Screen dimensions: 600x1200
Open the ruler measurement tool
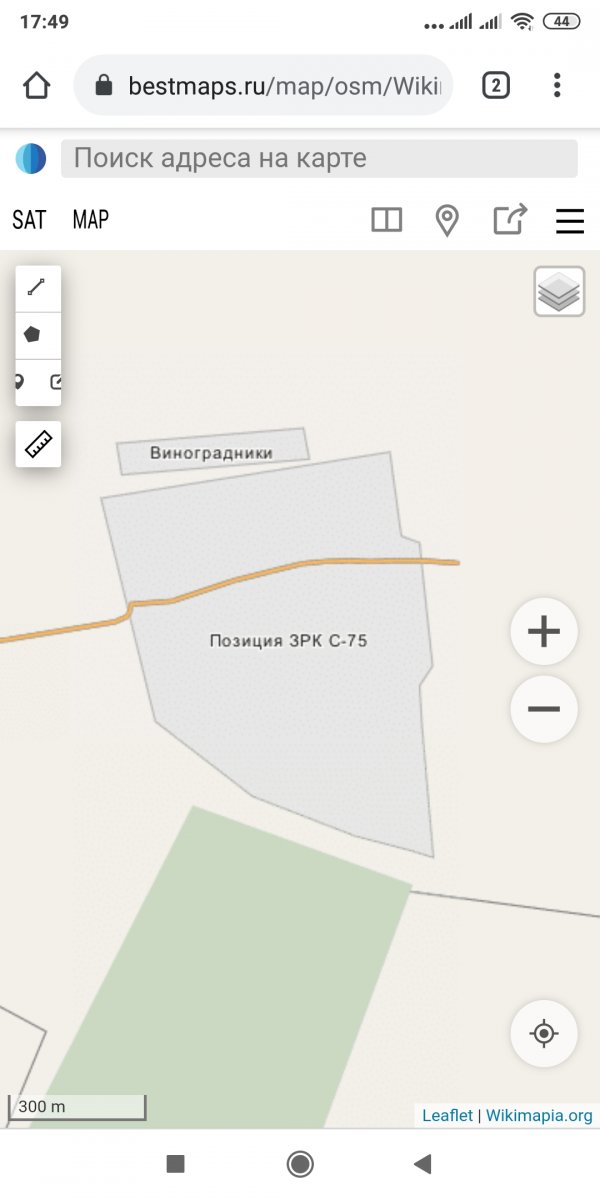(x=38, y=444)
